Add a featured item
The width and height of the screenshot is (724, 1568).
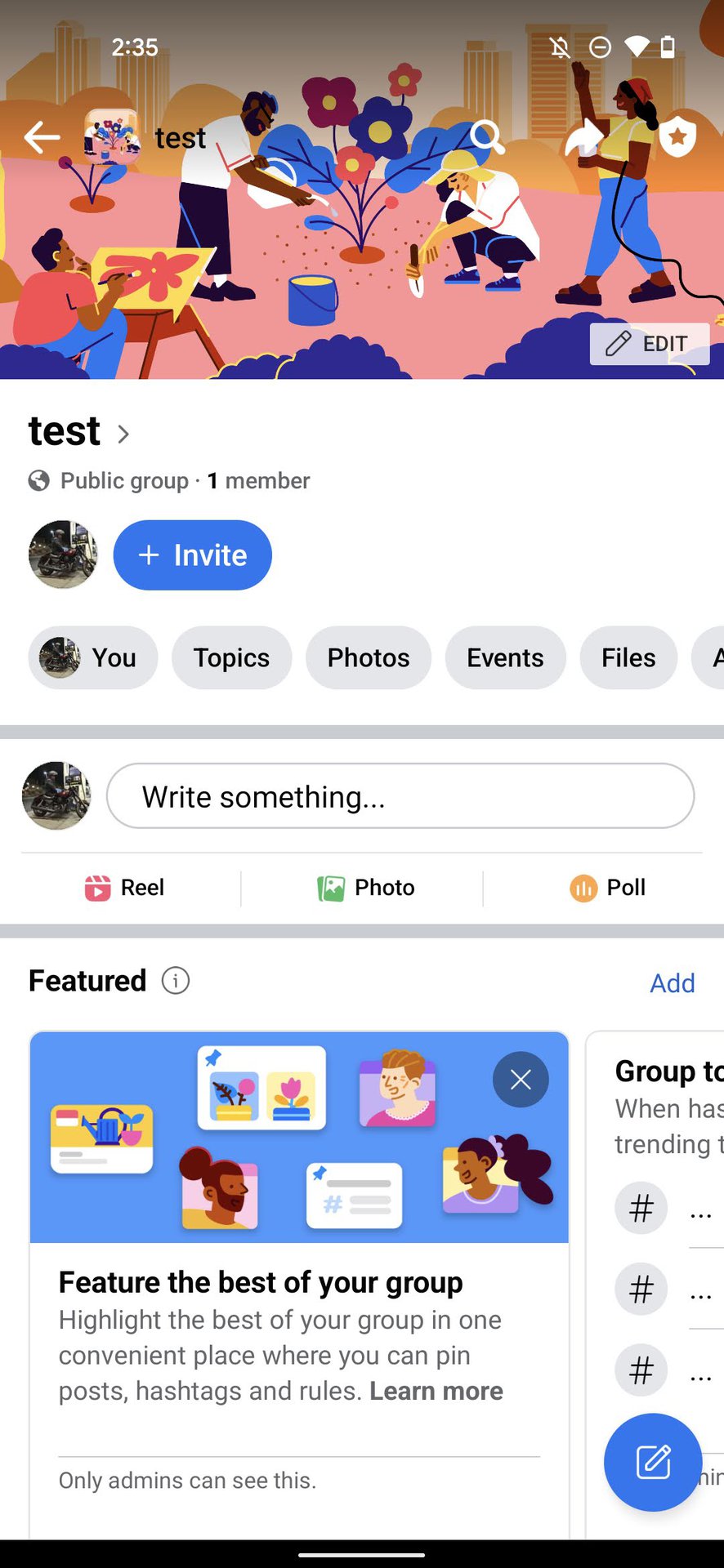(672, 982)
